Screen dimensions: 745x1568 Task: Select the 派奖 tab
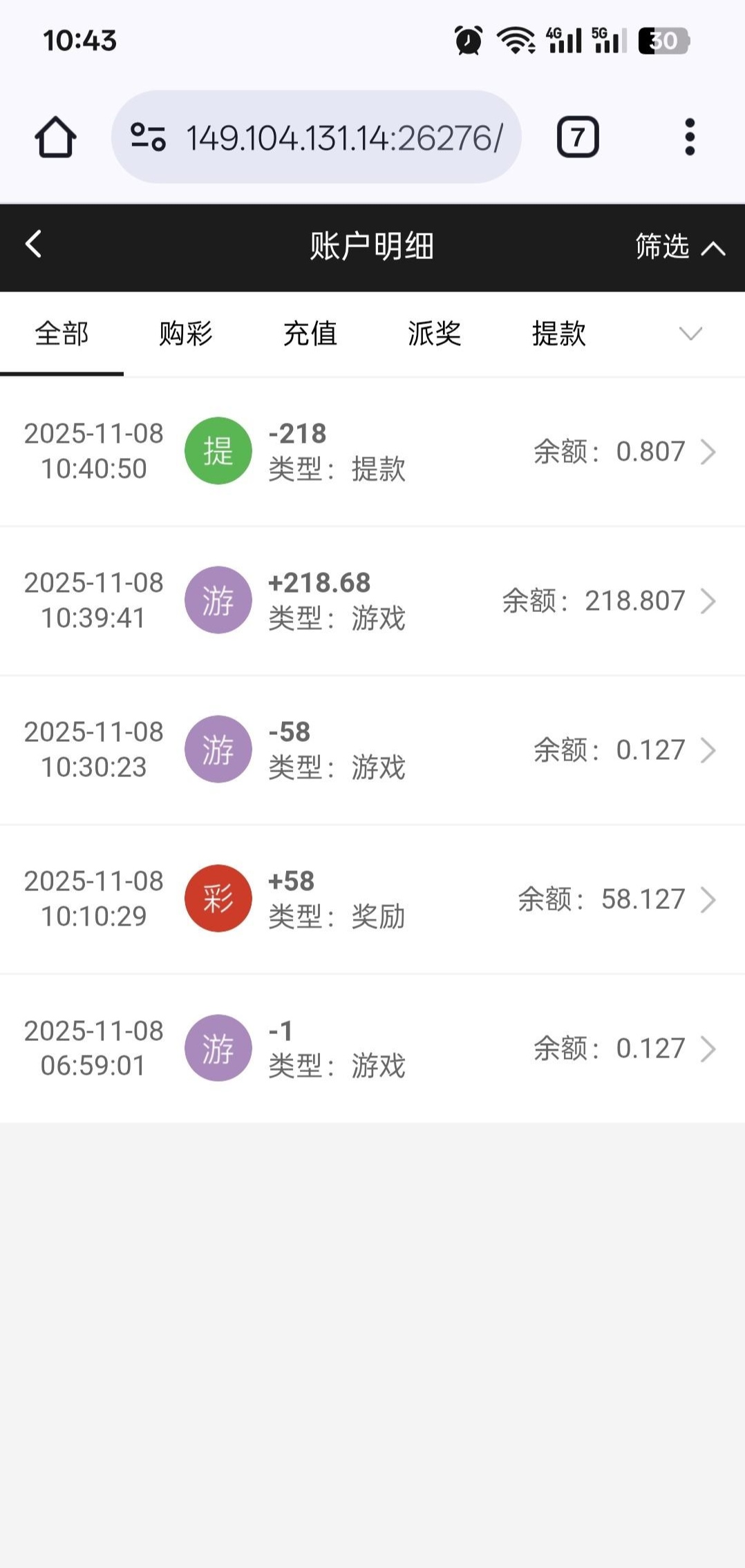434,334
